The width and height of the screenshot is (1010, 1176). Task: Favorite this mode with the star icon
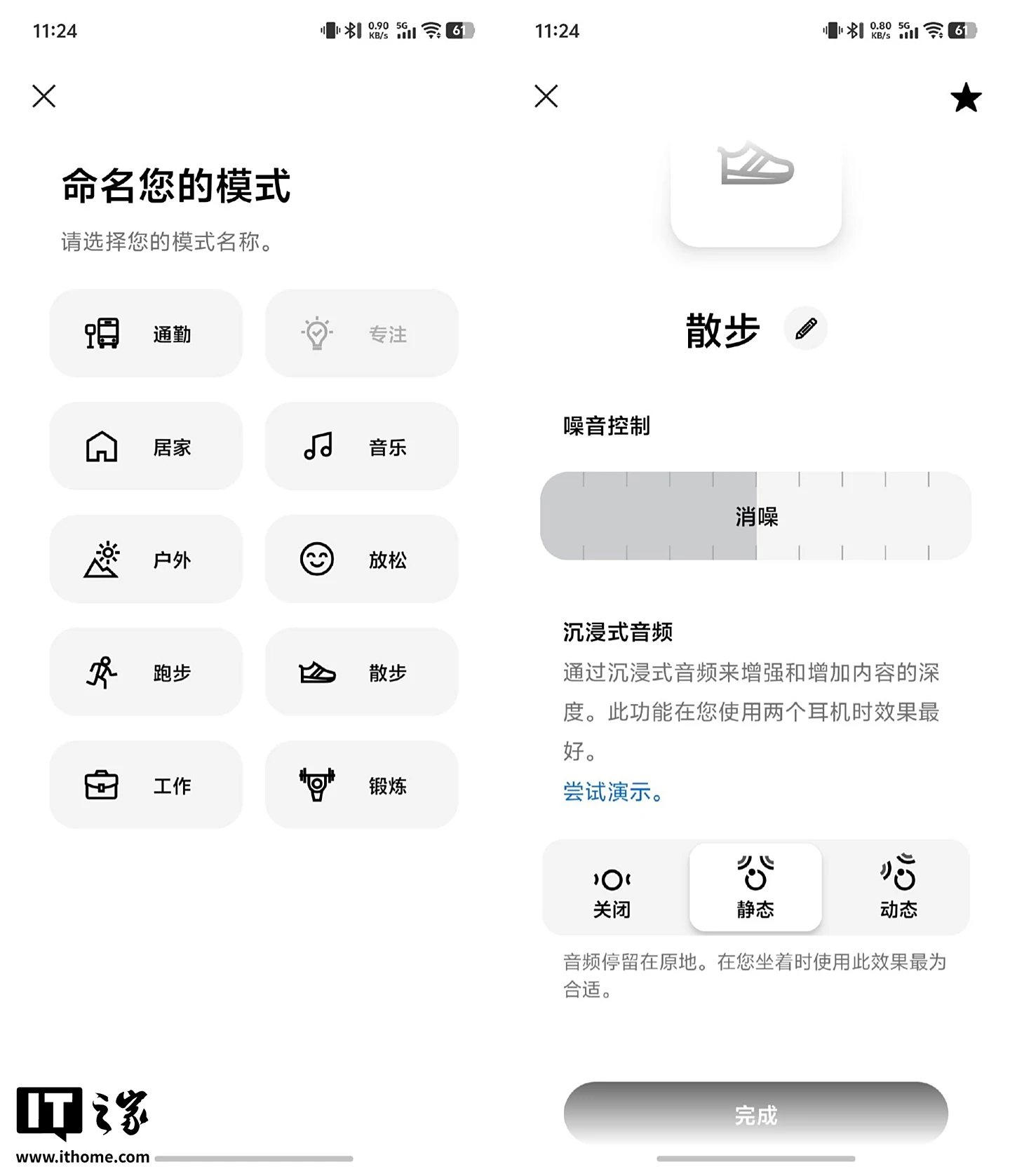[966, 97]
